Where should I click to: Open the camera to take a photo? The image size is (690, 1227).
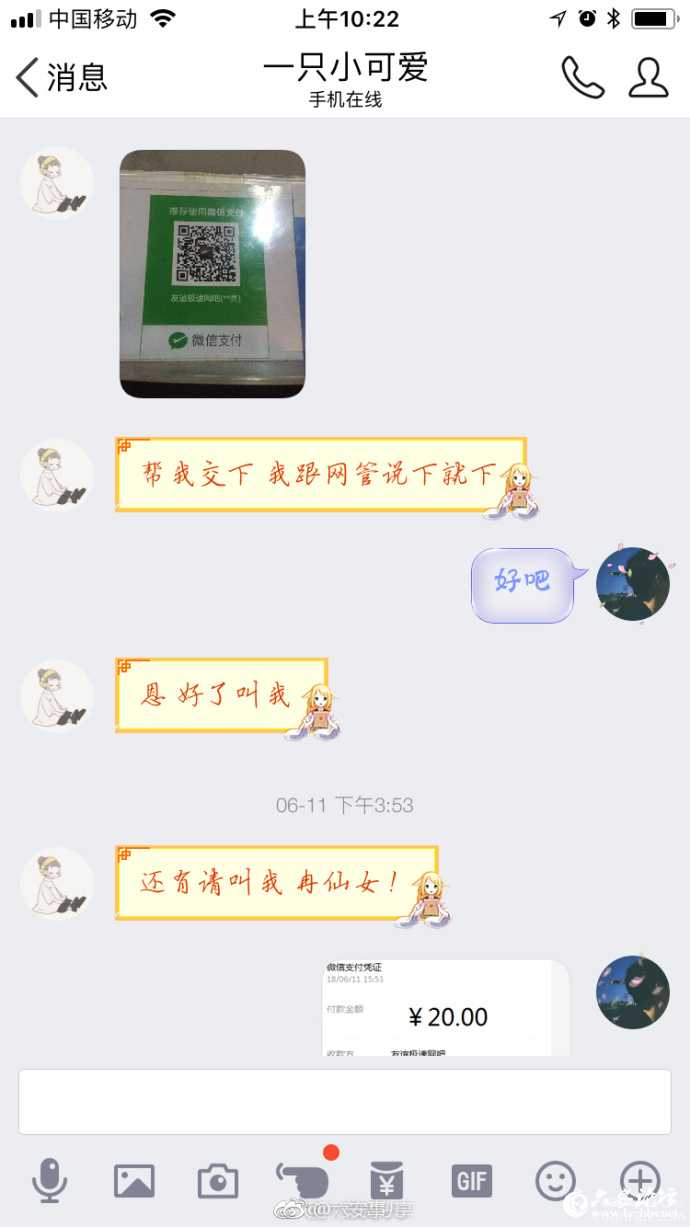click(x=217, y=1181)
